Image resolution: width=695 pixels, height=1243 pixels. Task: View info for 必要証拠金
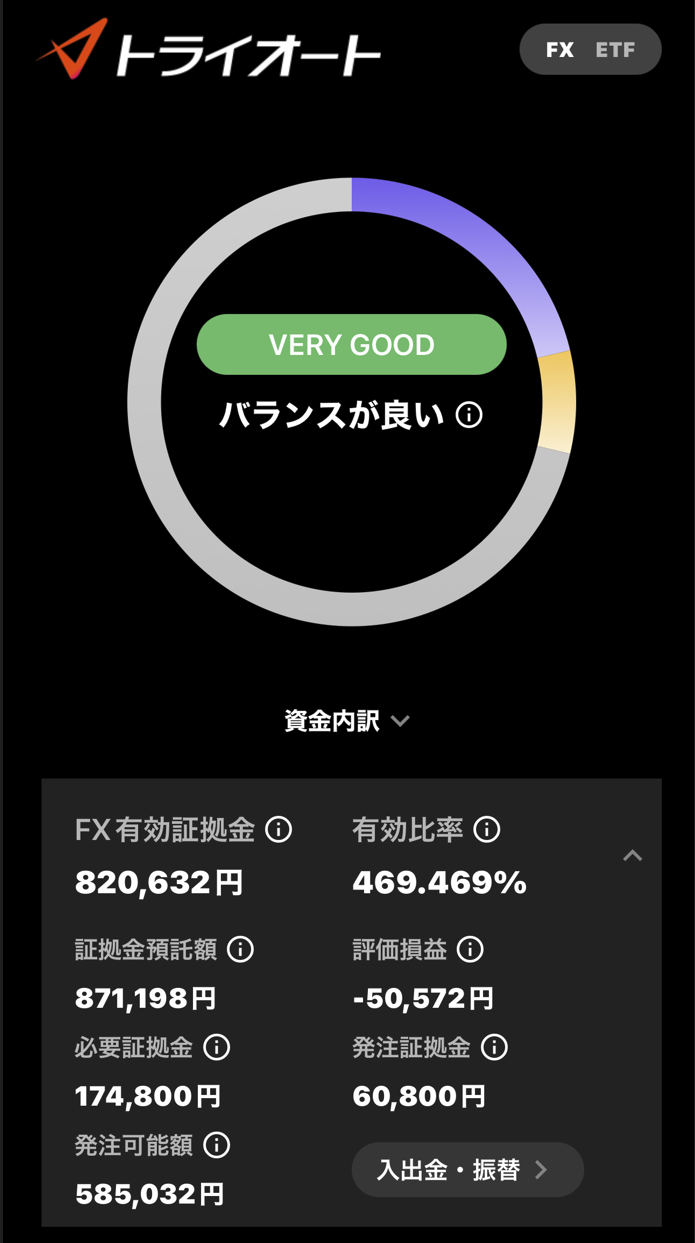point(217,1047)
